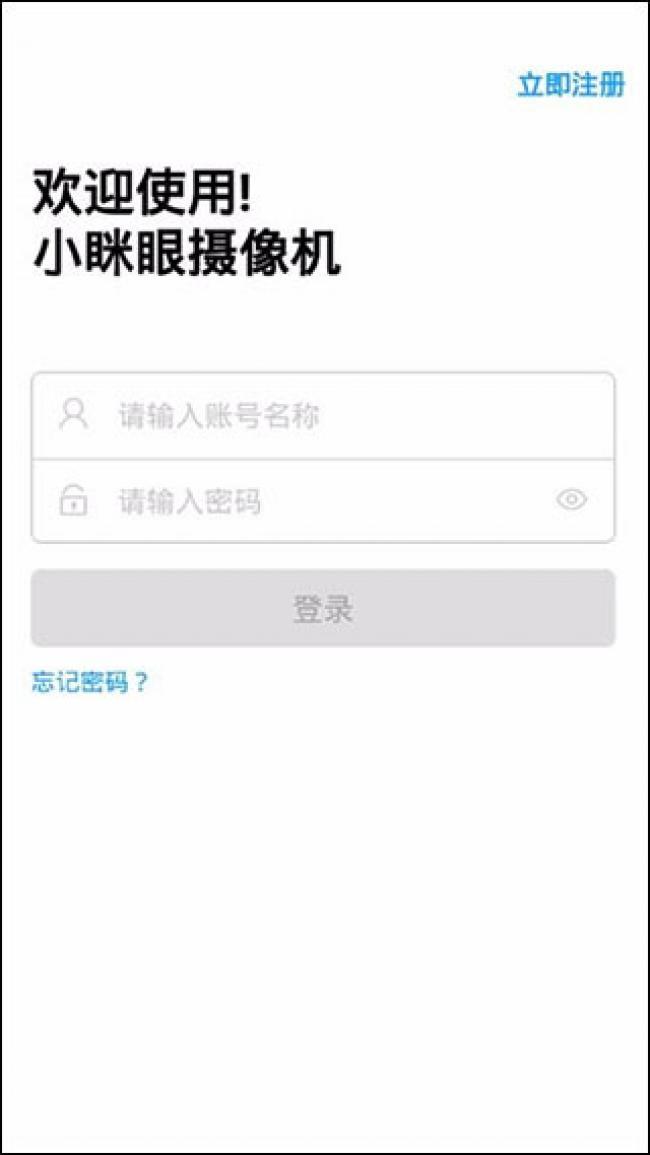Open the 立即注册 sign-up link
Screen dimensions: 650x1155
(x=571, y=85)
